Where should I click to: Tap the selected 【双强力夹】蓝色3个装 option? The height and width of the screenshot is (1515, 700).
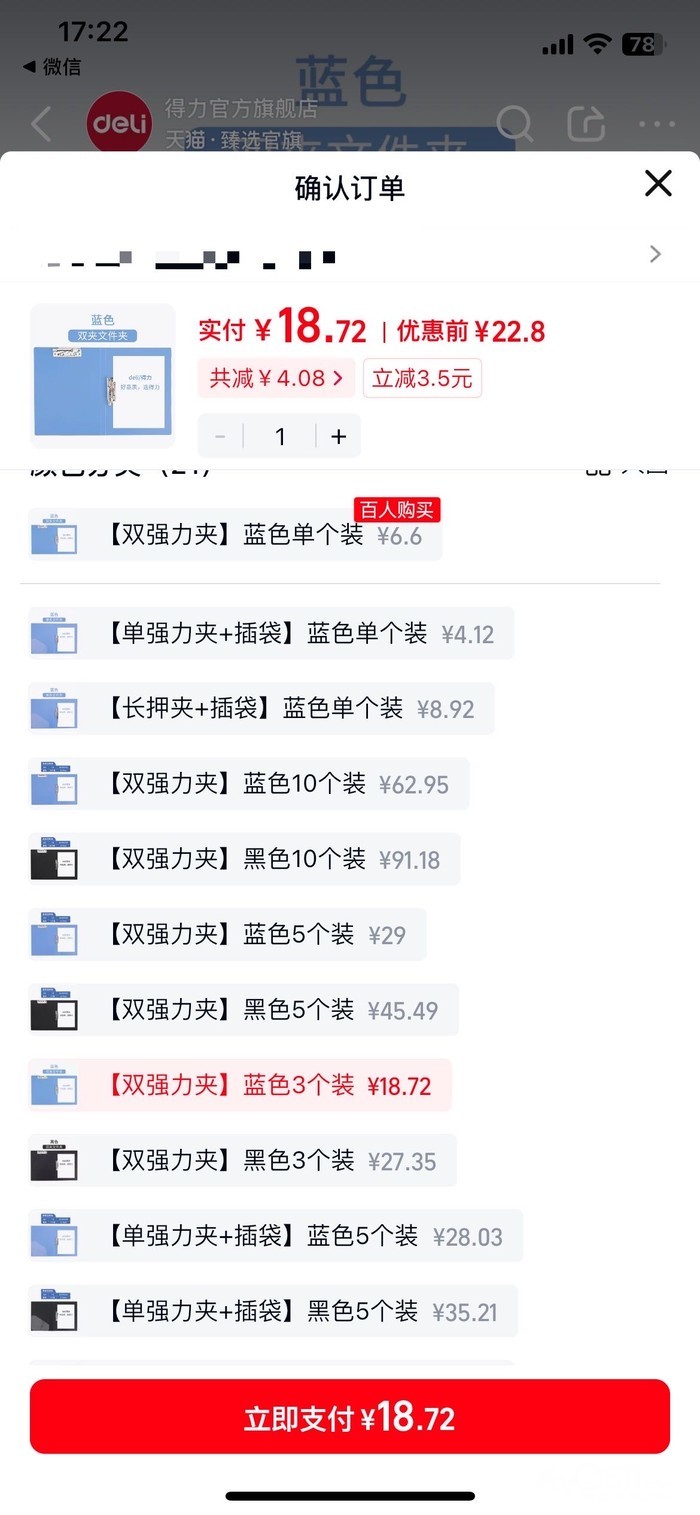240,1085
